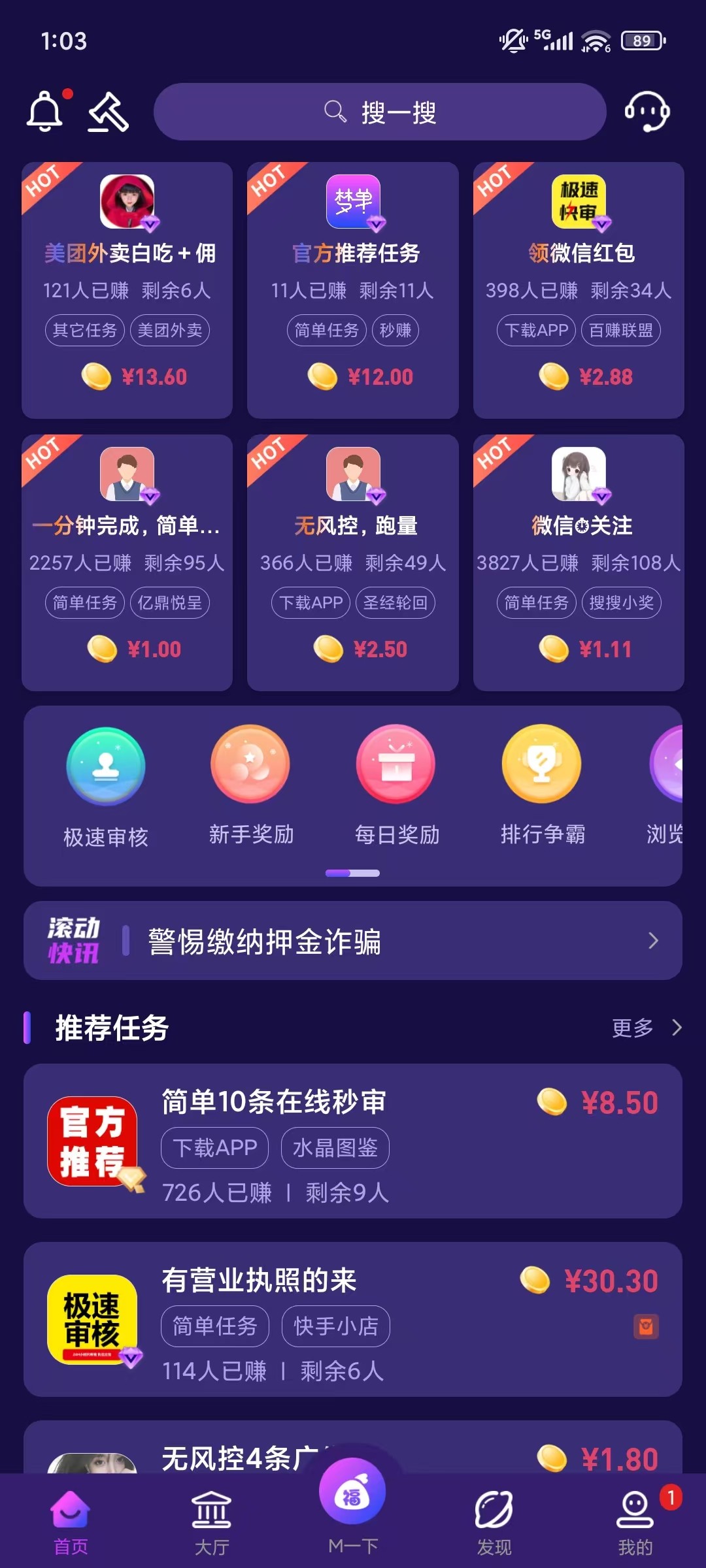
Task: Tap the 搜一搜 search field
Action: pos(379,112)
